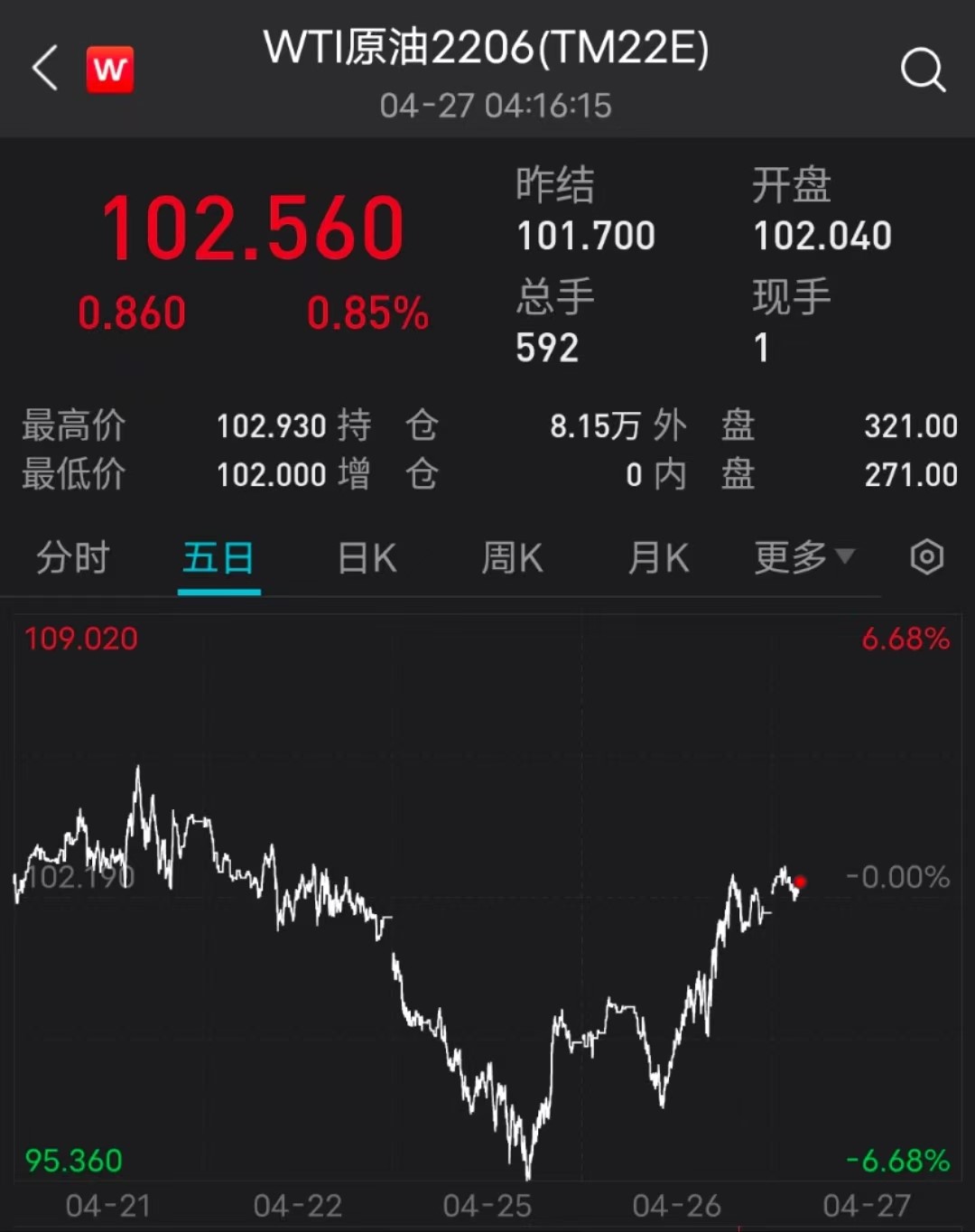Tap the target-shaped settings icon beside 更多

click(926, 558)
